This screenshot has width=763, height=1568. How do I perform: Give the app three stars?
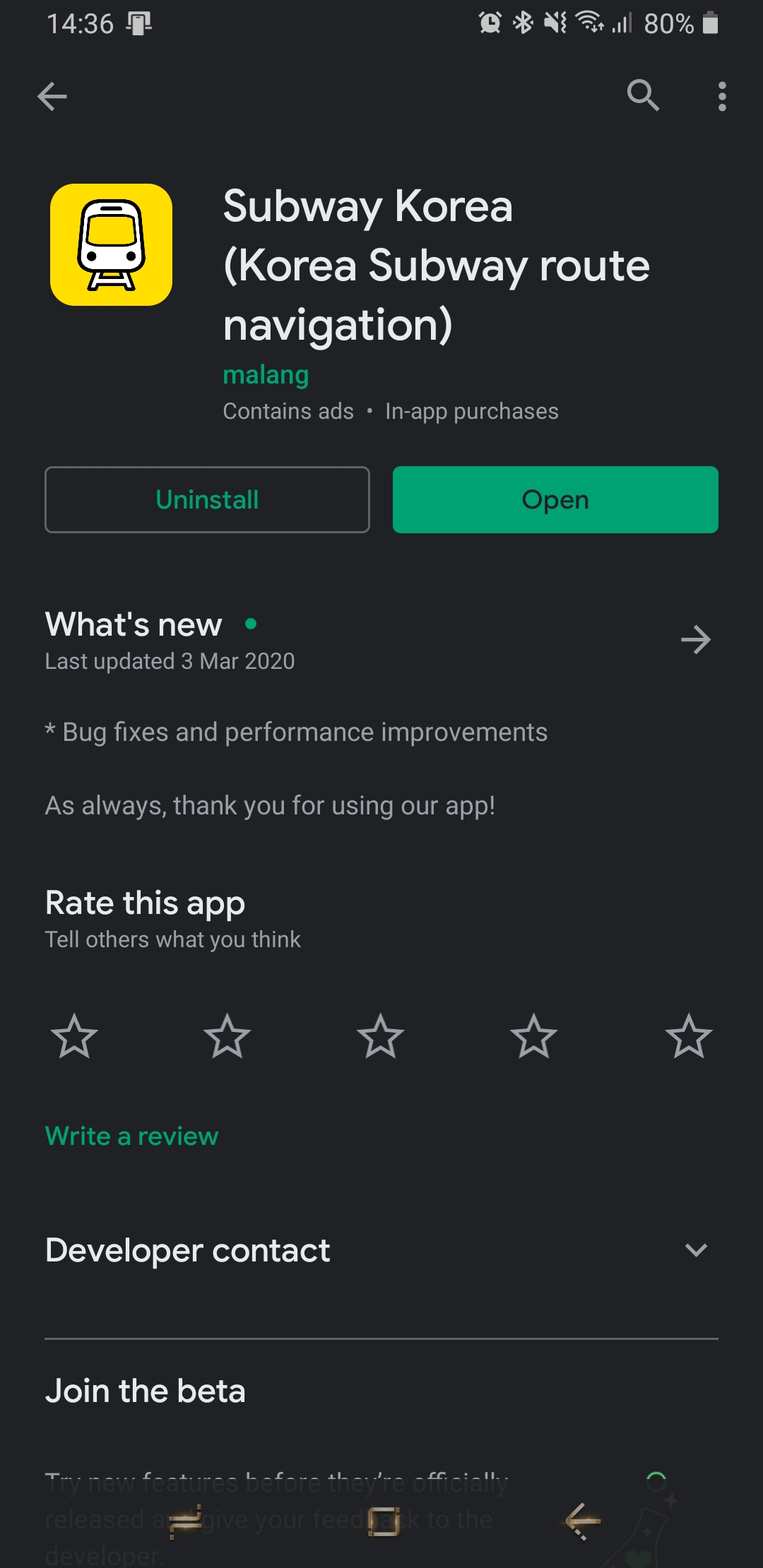[381, 1036]
